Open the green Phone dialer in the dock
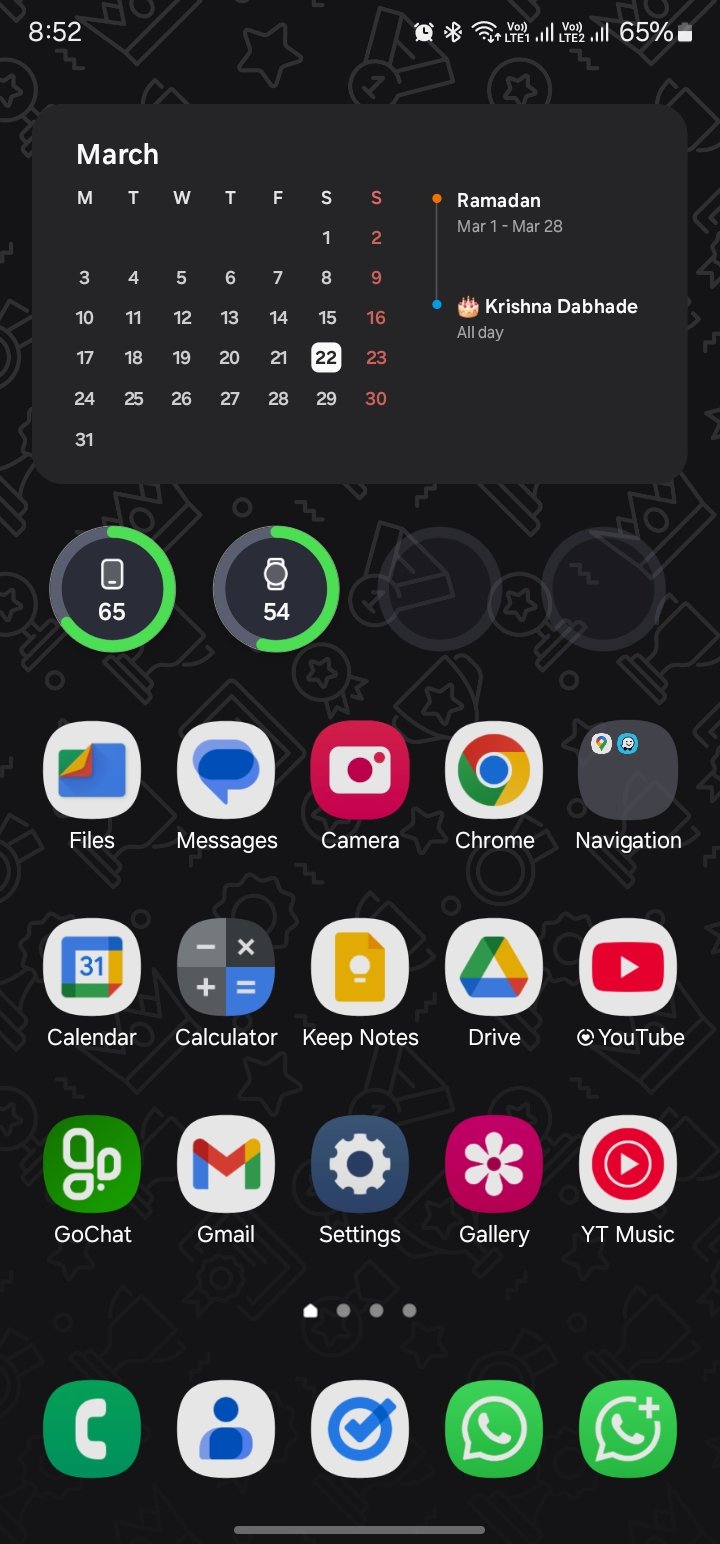 point(92,1429)
